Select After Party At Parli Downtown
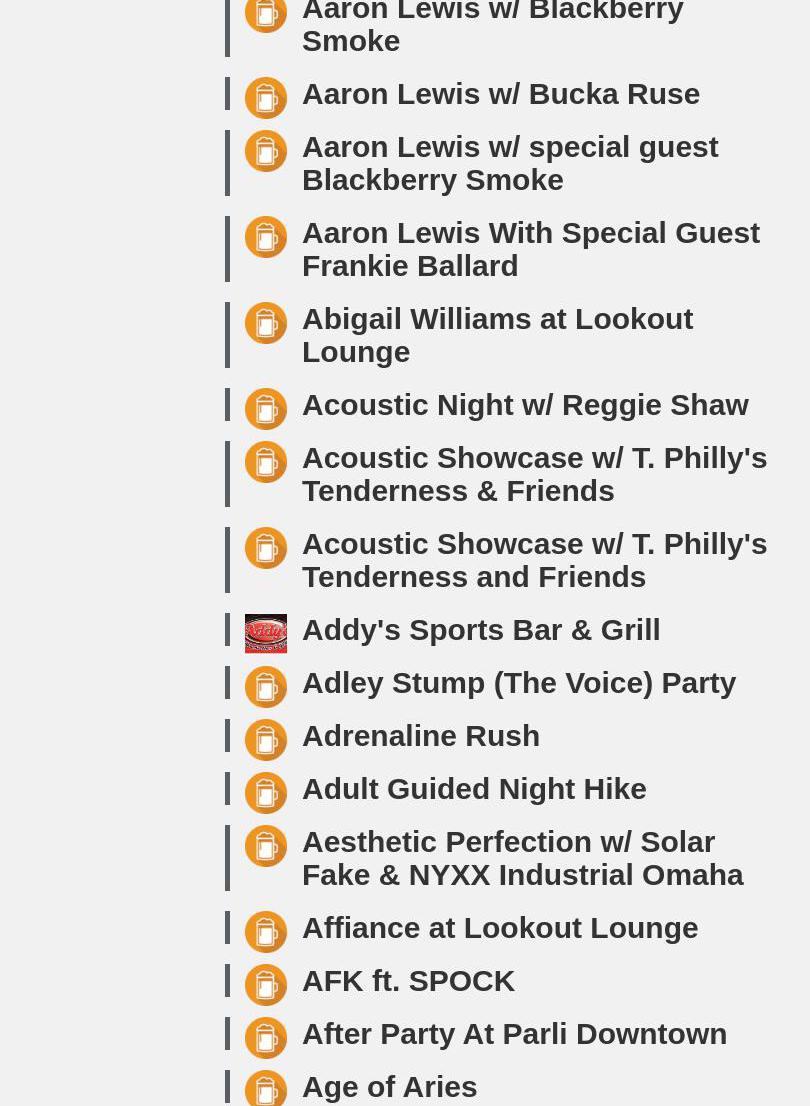The width and height of the screenshot is (810, 1106). point(514,1034)
